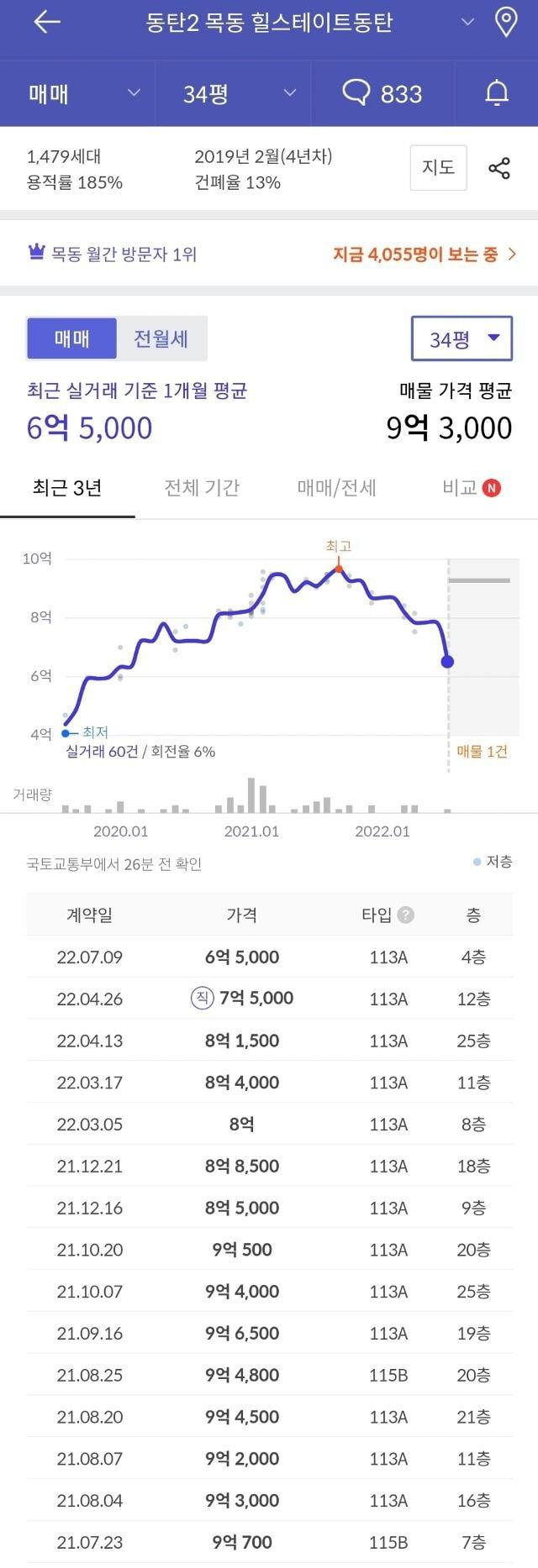Open the 비교 tab
The width and height of the screenshot is (538, 1568).
[470, 488]
